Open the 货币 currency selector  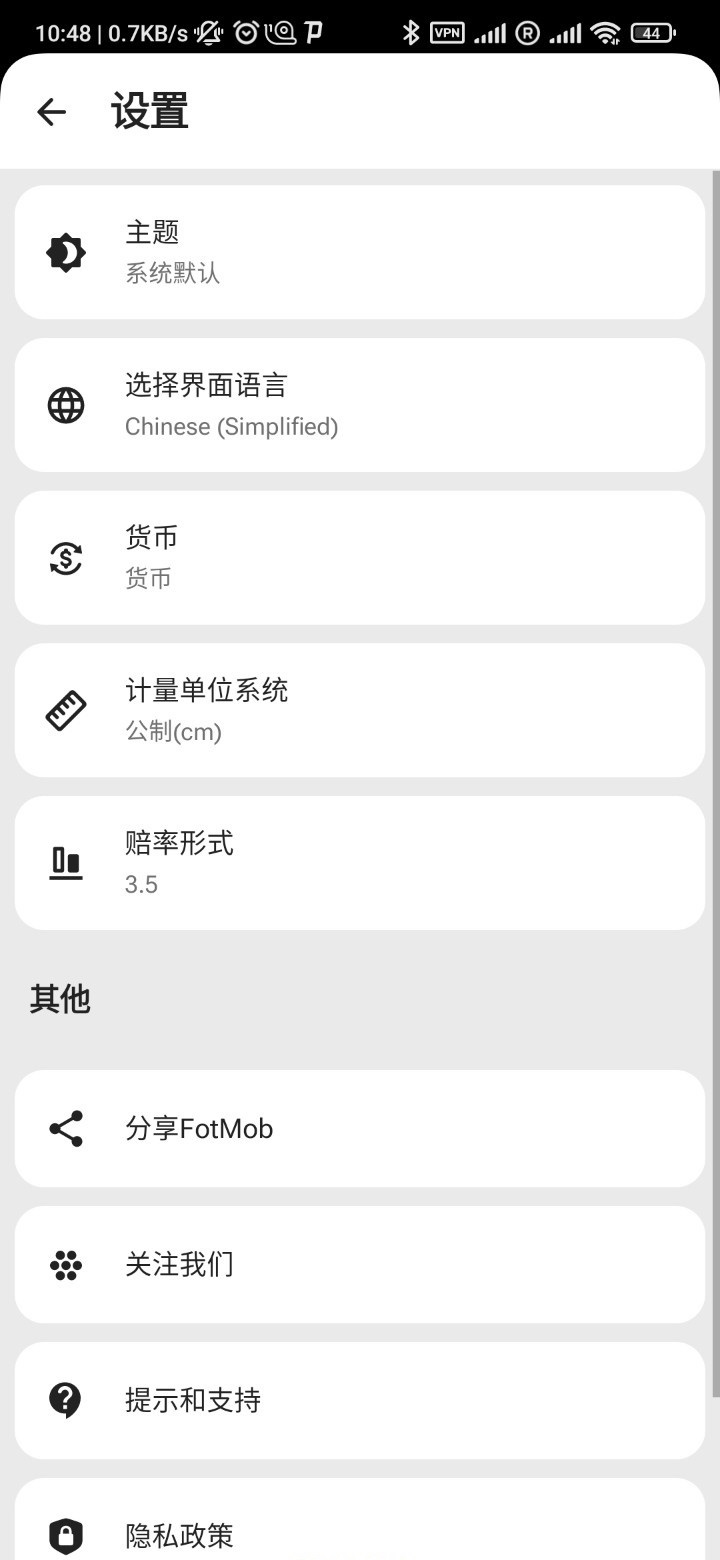tap(360, 557)
